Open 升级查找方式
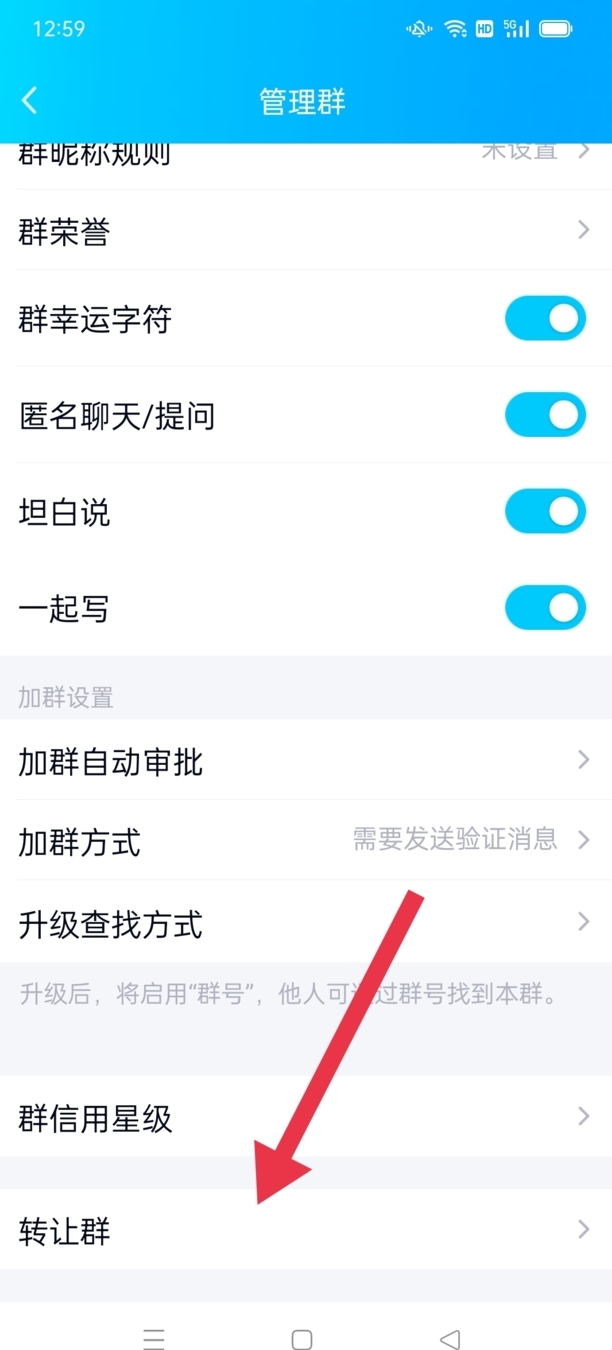 point(306,922)
